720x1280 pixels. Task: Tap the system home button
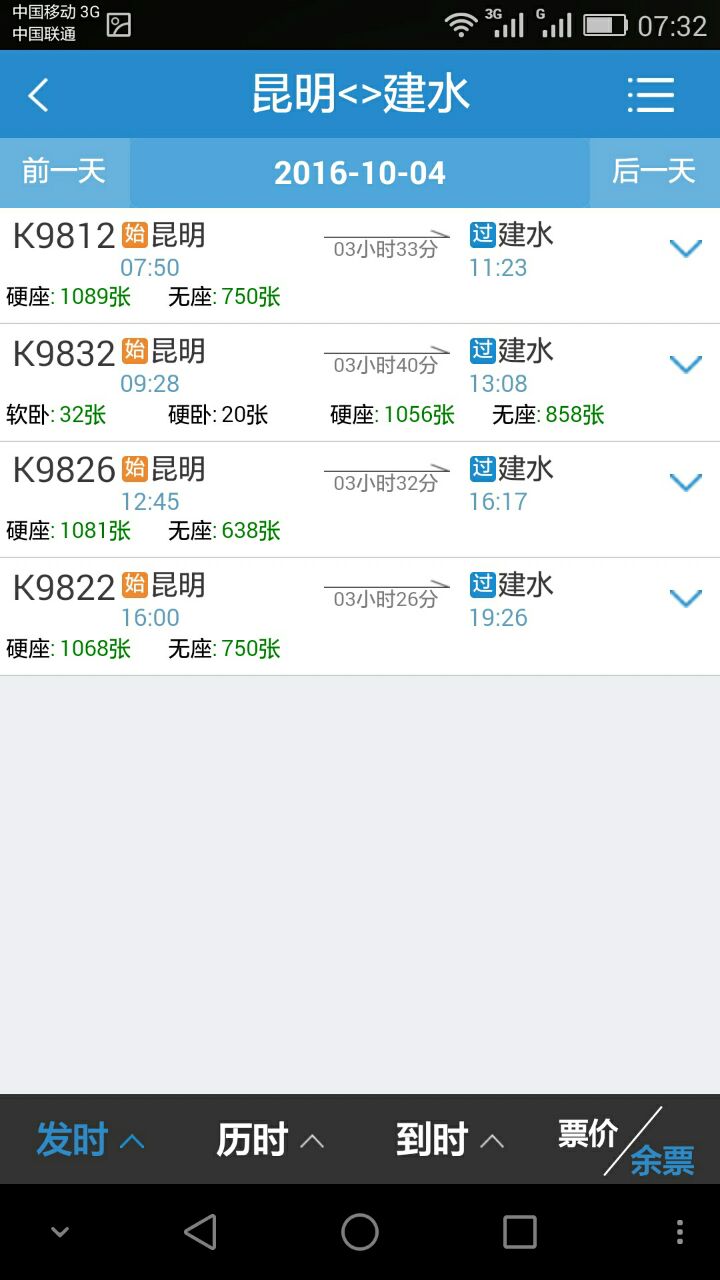360,1232
